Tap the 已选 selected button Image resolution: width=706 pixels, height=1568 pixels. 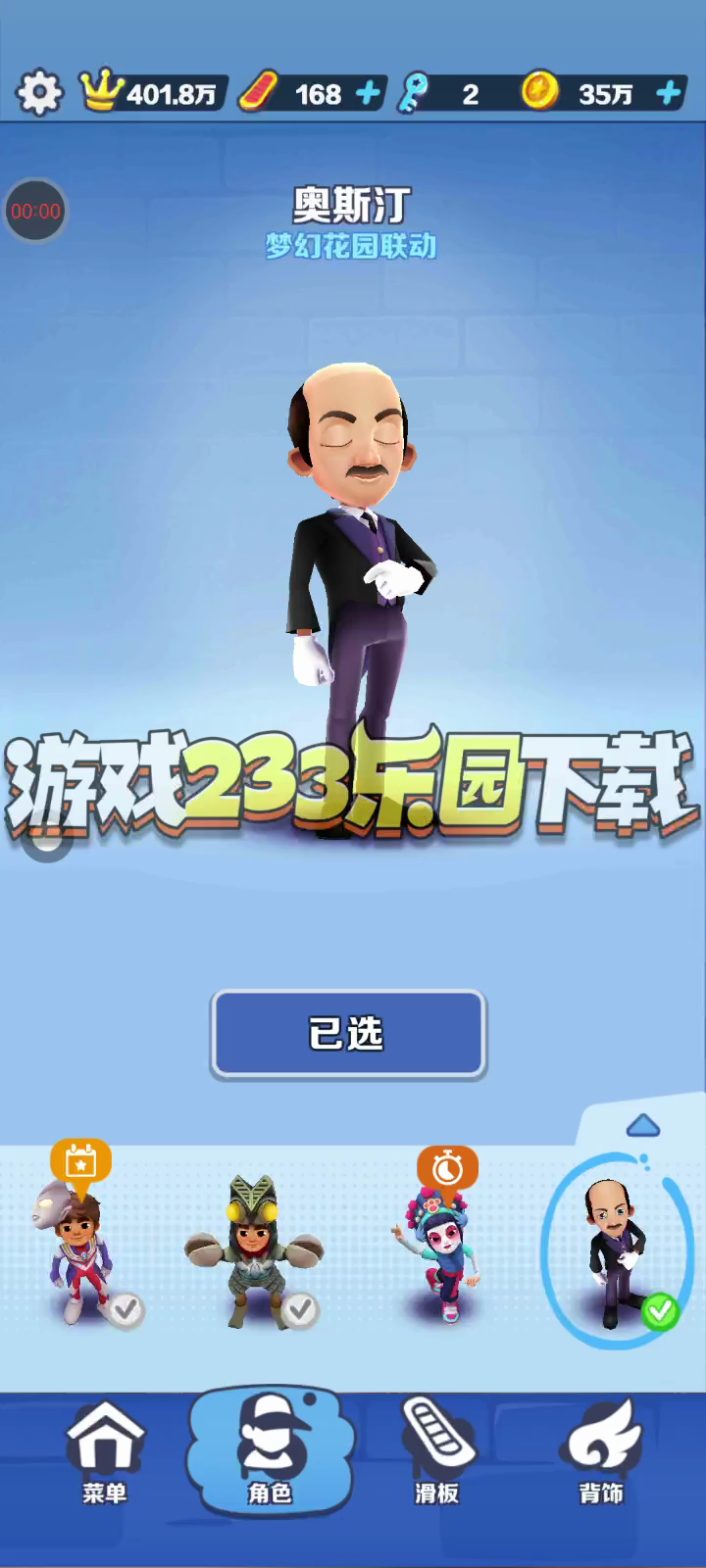tap(348, 1034)
